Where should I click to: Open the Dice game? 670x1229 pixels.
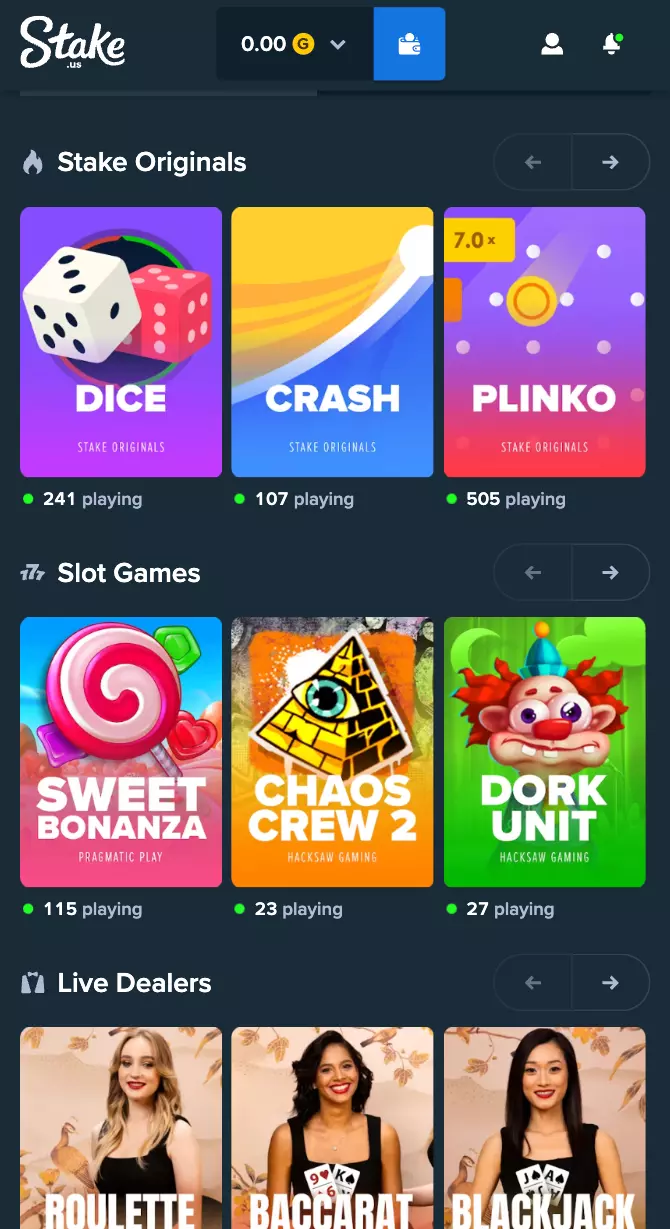click(121, 342)
